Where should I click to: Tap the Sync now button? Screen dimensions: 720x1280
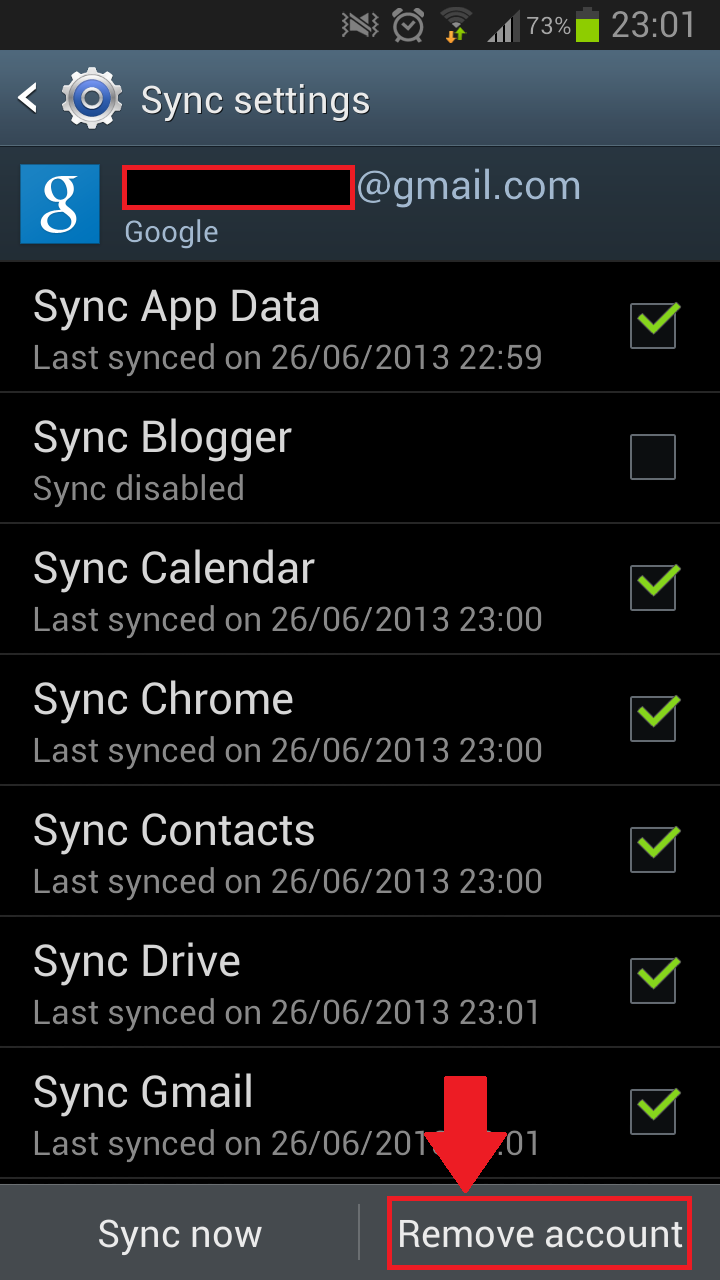click(x=180, y=1234)
